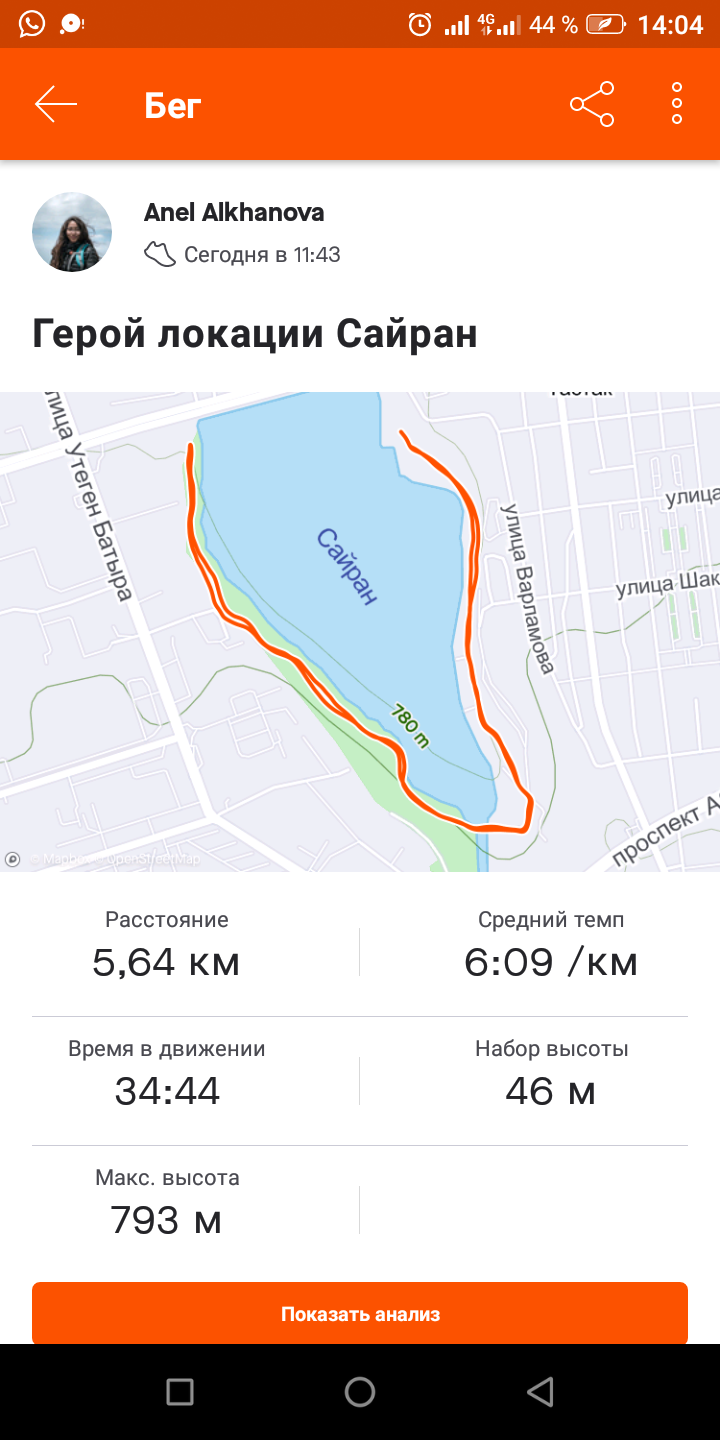
Task: Go to the system home screen
Action: (x=360, y=1391)
